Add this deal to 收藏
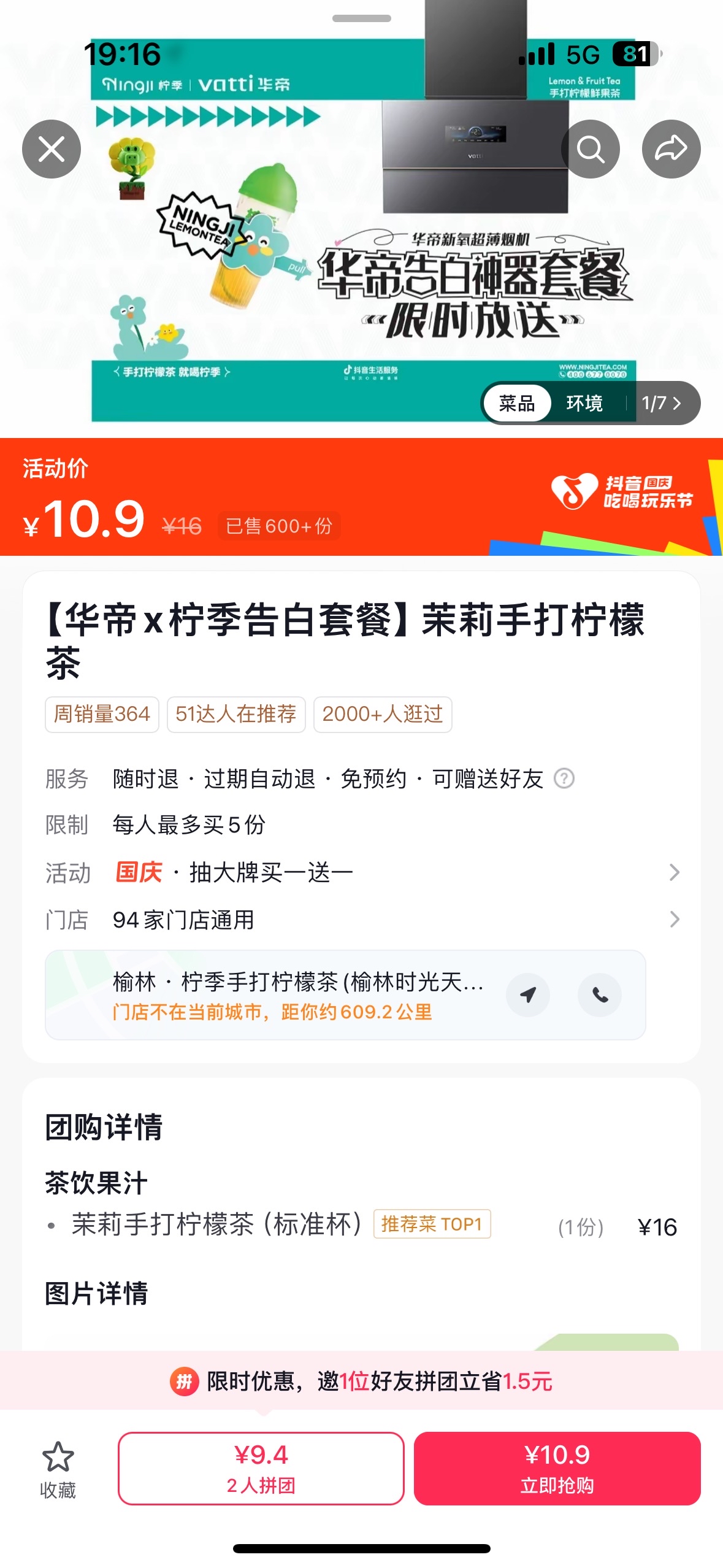The image size is (723, 1568). click(x=58, y=1469)
